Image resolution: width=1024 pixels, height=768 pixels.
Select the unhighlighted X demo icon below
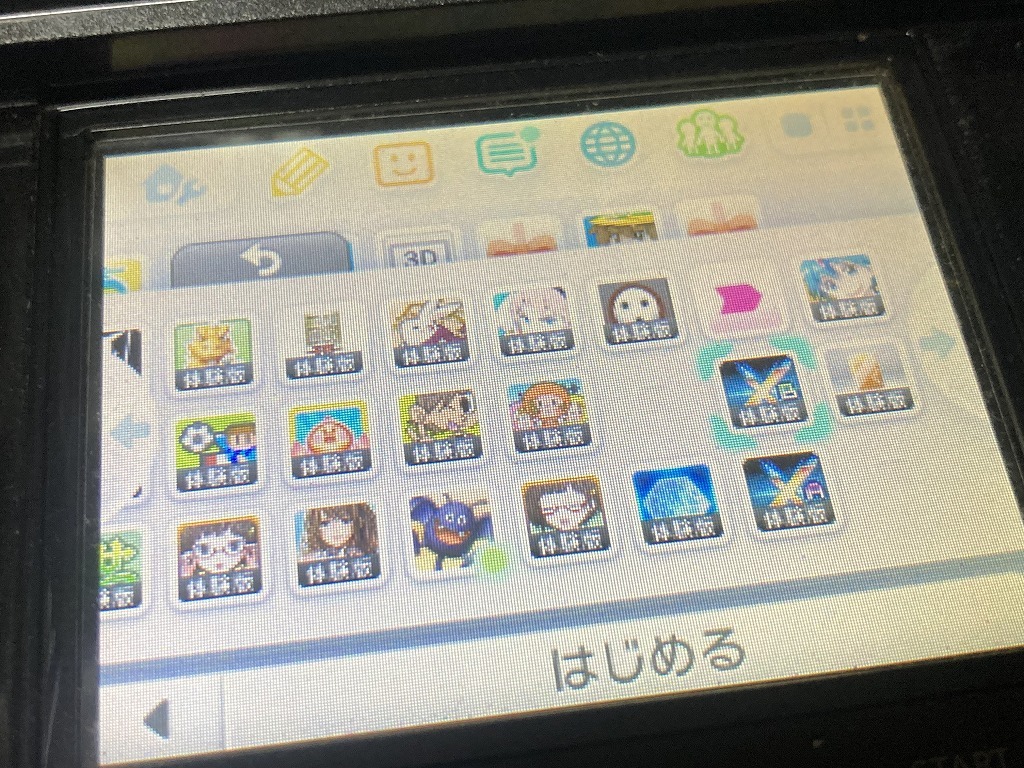(x=789, y=490)
